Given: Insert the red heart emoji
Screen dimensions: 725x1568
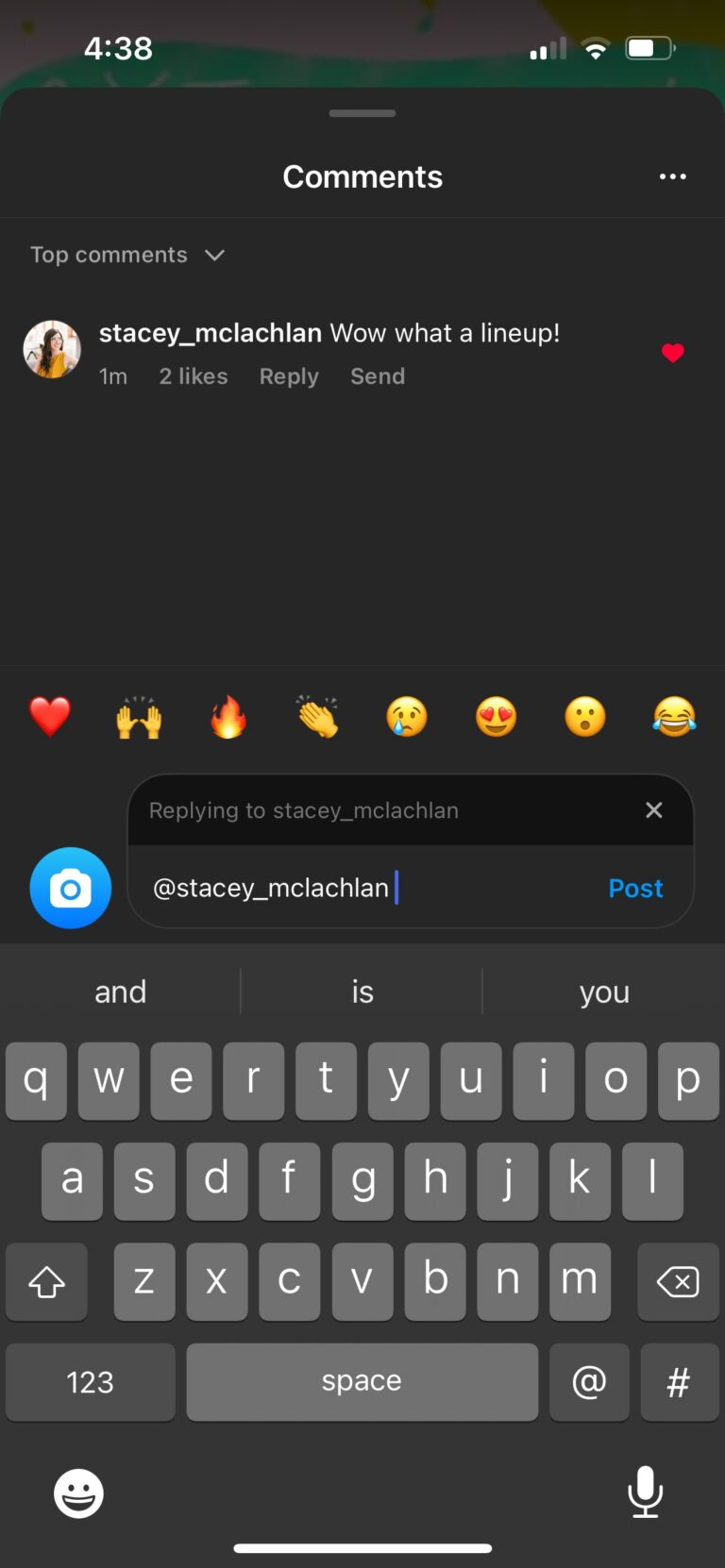Looking at the screenshot, I should [x=50, y=717].
